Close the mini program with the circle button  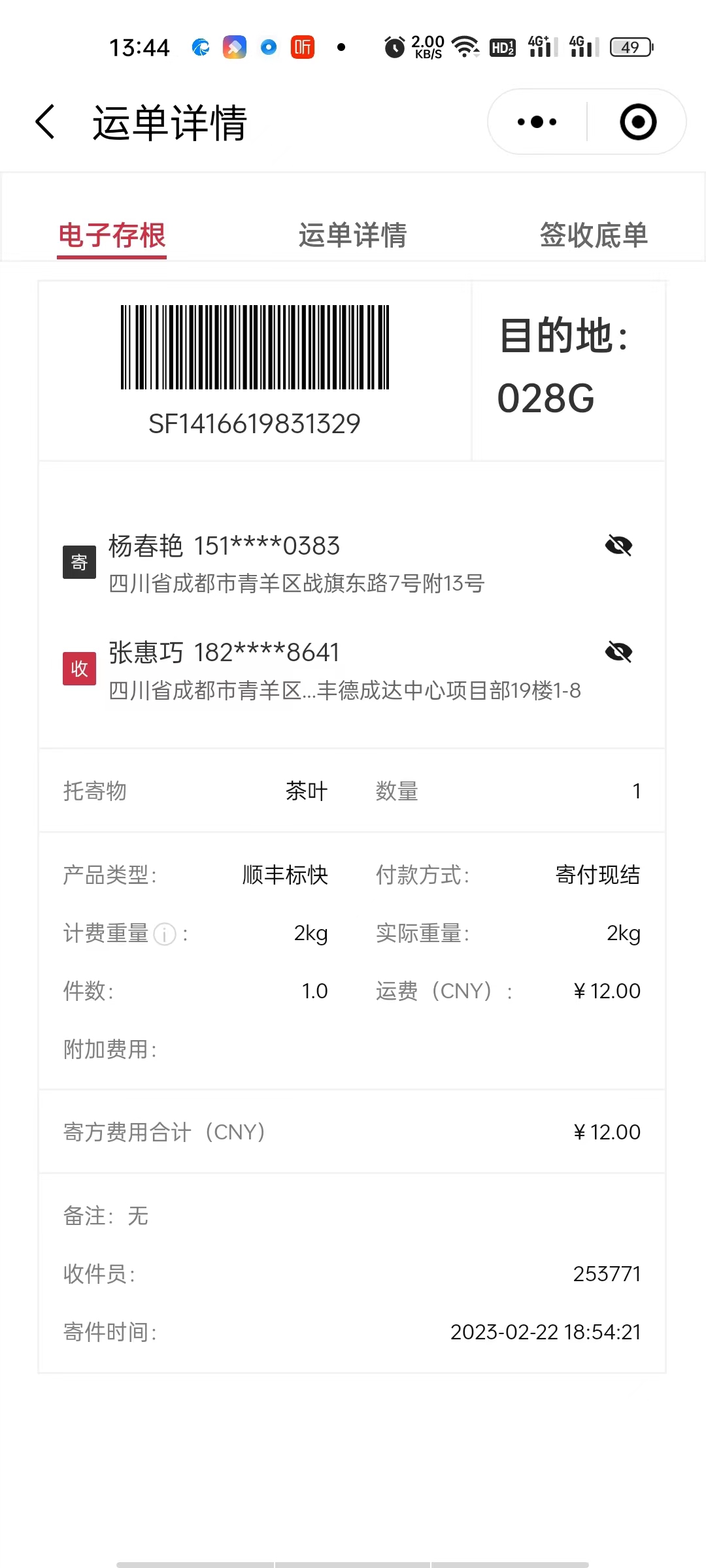click(637, 122)
